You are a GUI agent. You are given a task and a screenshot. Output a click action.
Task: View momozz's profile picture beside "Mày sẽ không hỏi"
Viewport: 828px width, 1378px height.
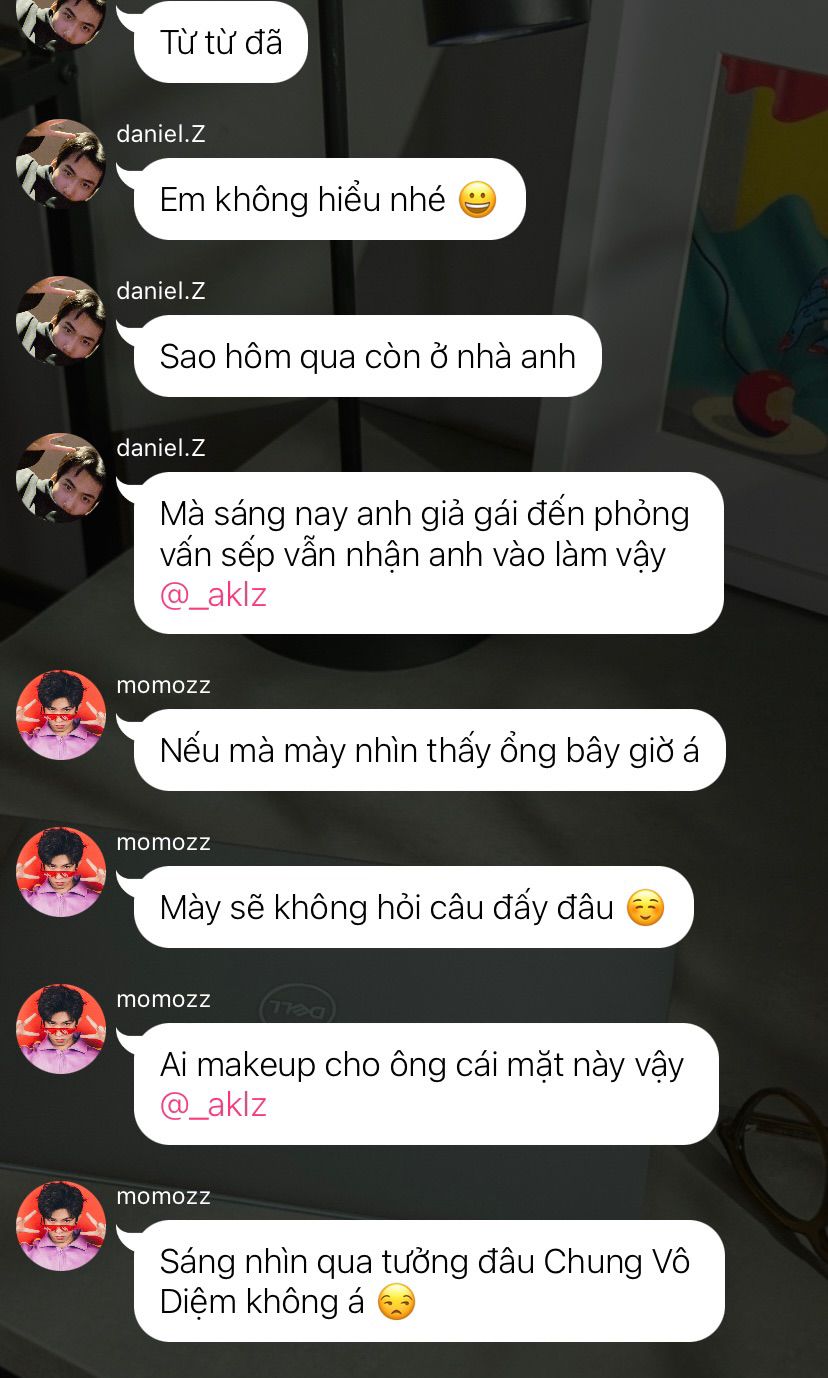tap(61, 872)
